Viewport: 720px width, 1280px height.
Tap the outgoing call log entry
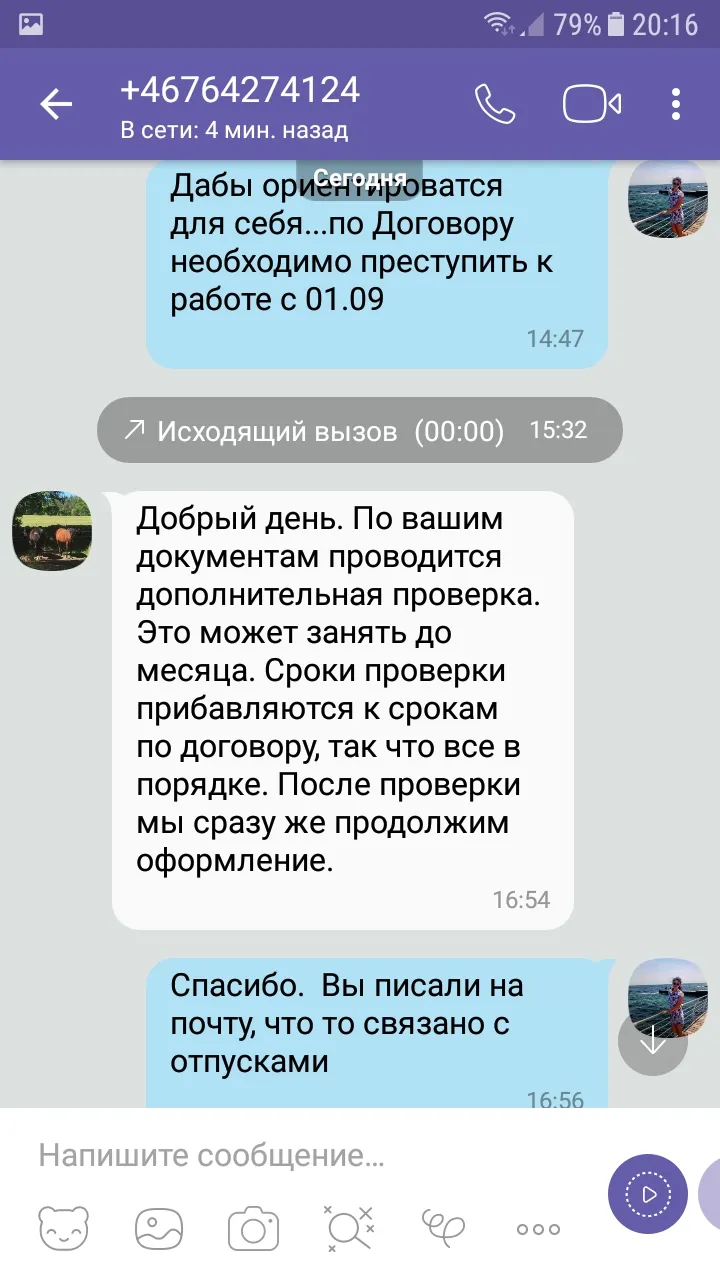(x=359, y=431)
